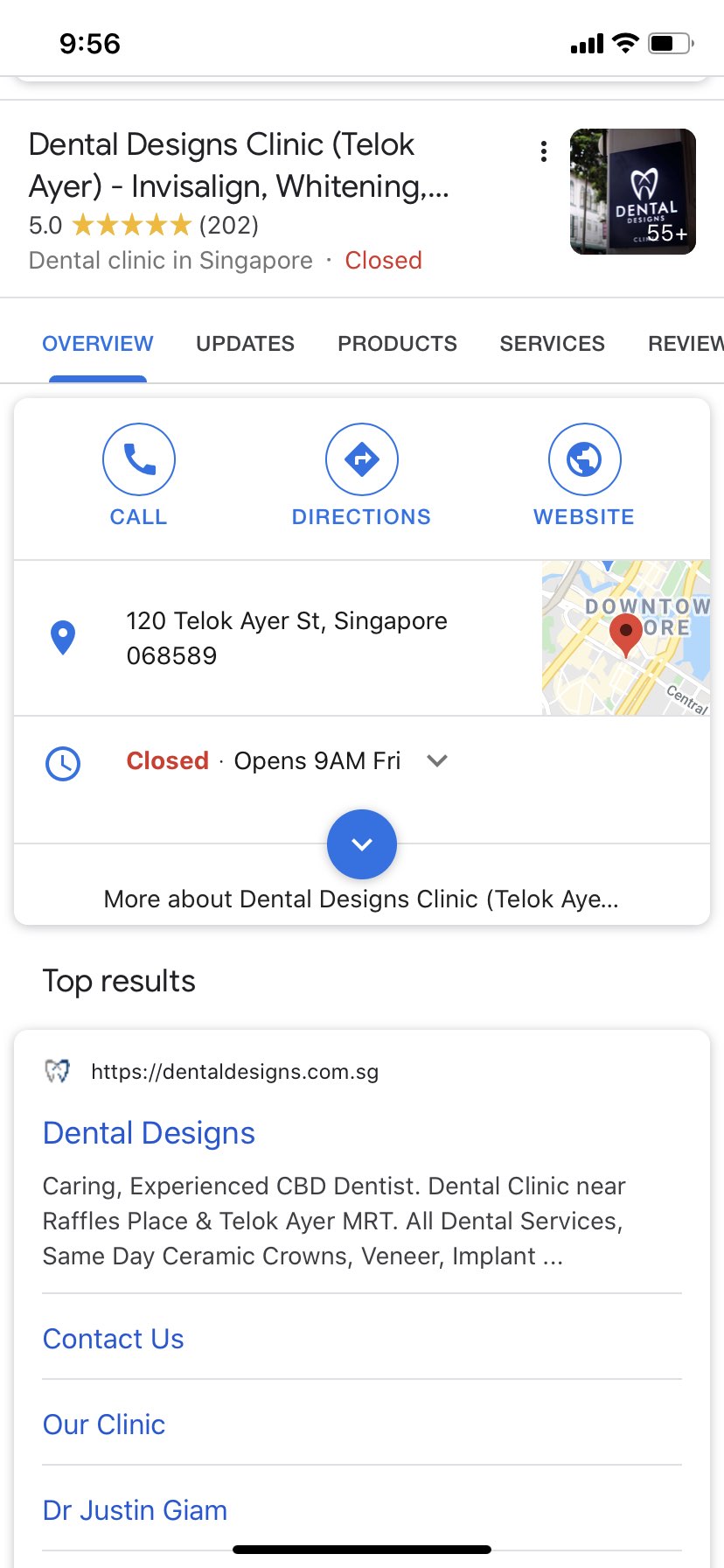Switch to the Services tab

[x=552, y=344]
